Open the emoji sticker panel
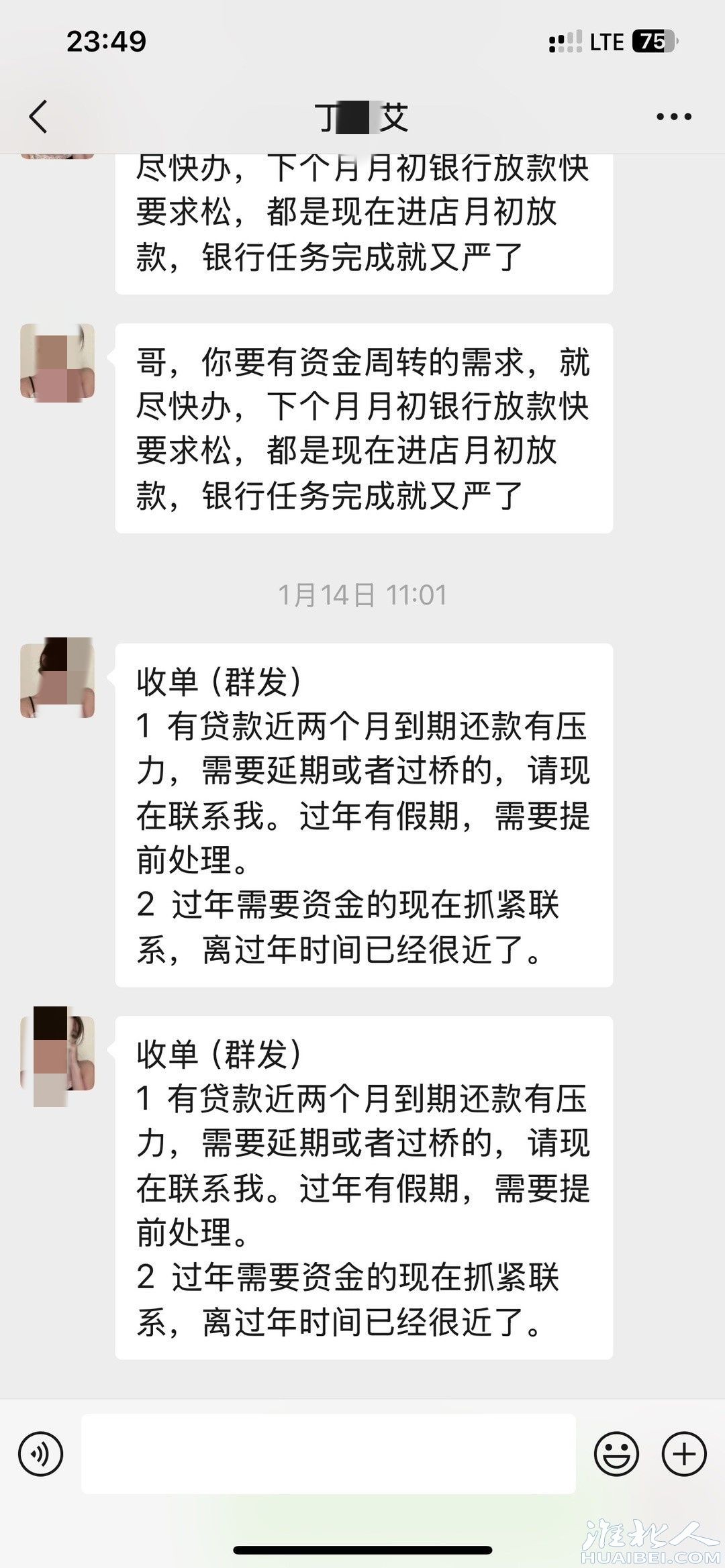Screen dimensions: 725x1568 [616, 1454]
